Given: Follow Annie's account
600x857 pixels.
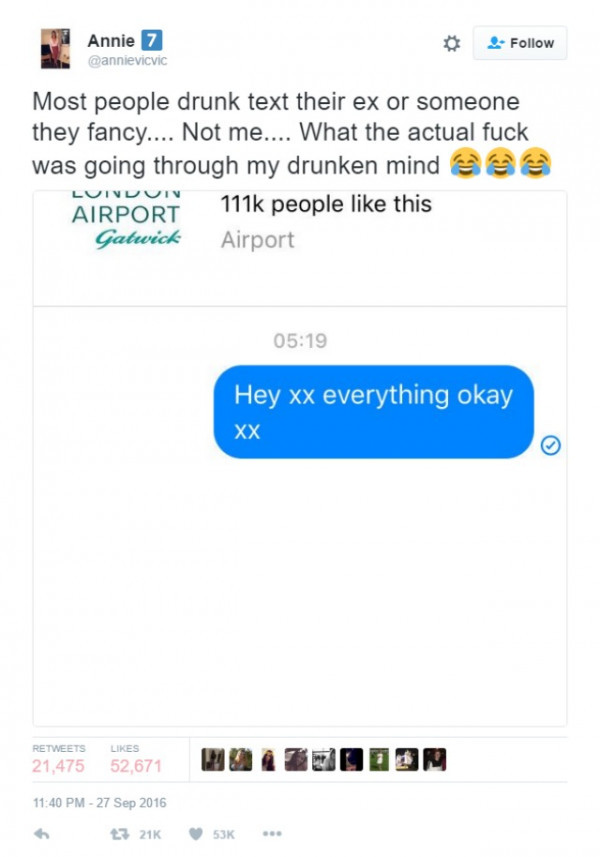Looking at the screenshot, I should click(x=520, y=43).
